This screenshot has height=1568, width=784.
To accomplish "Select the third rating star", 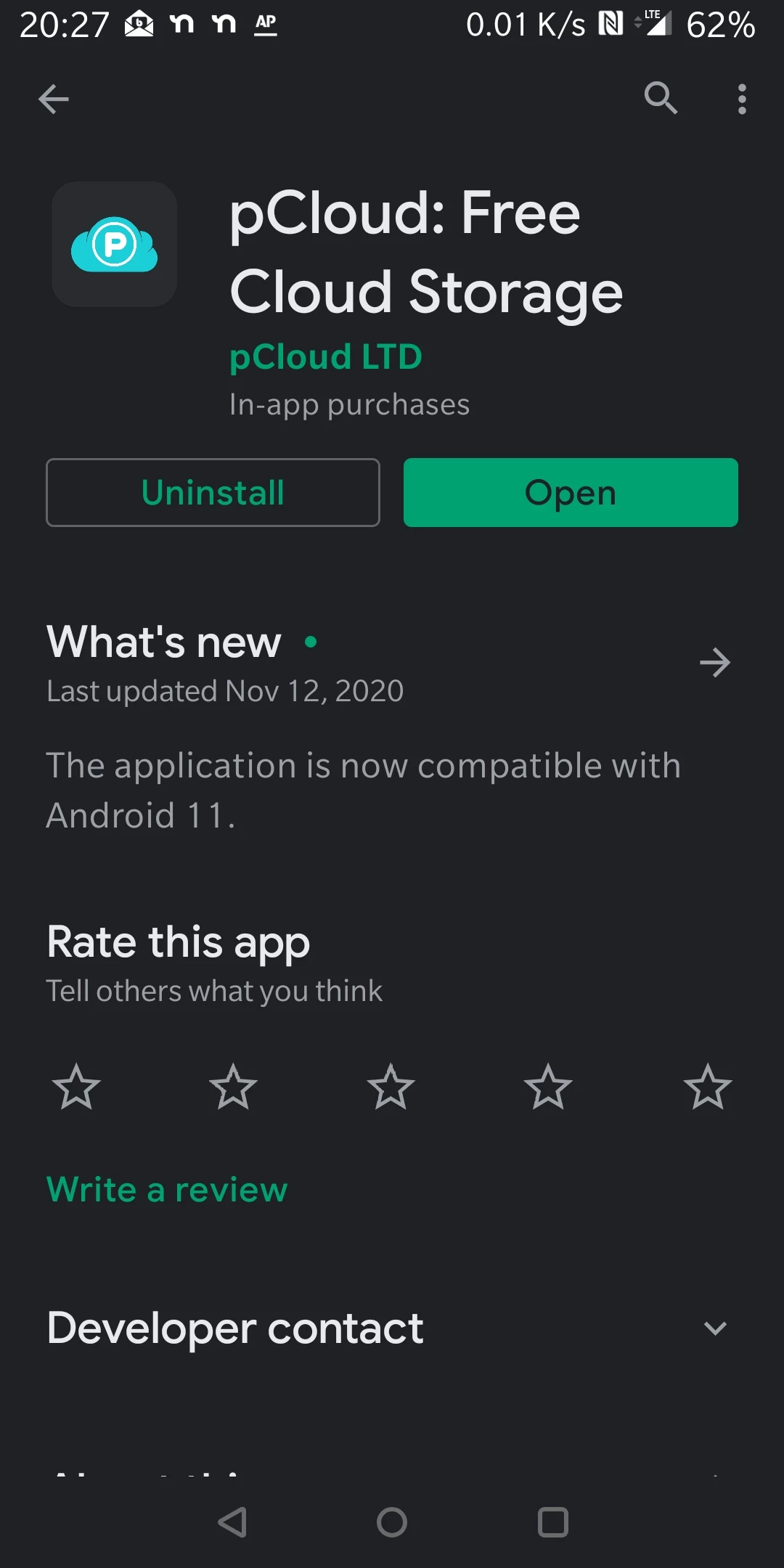I will pyautogui.click(x=391, y=1087).
